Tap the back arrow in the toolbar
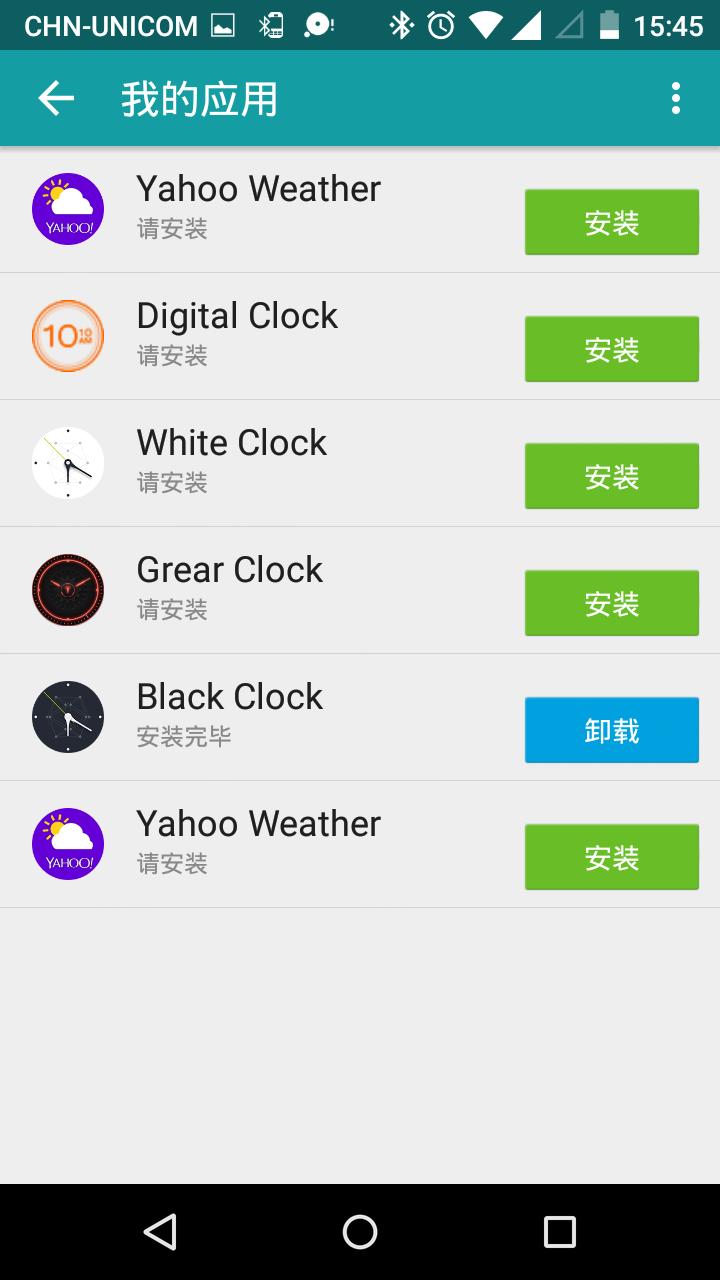 coord(55,97)
